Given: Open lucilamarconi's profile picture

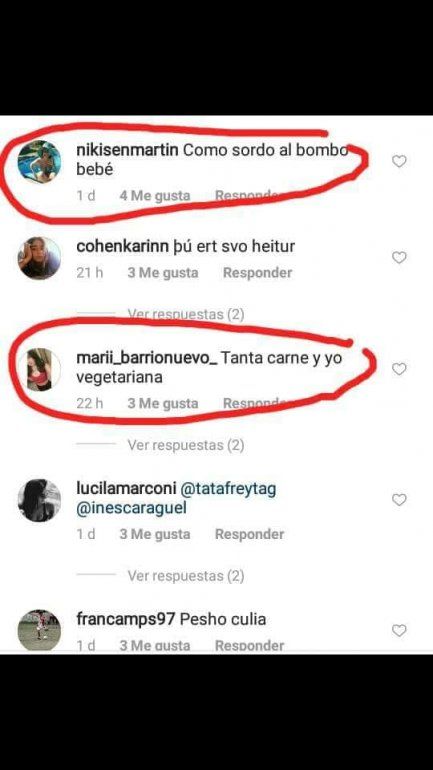Looking at the screenshot, I should 39,500.
